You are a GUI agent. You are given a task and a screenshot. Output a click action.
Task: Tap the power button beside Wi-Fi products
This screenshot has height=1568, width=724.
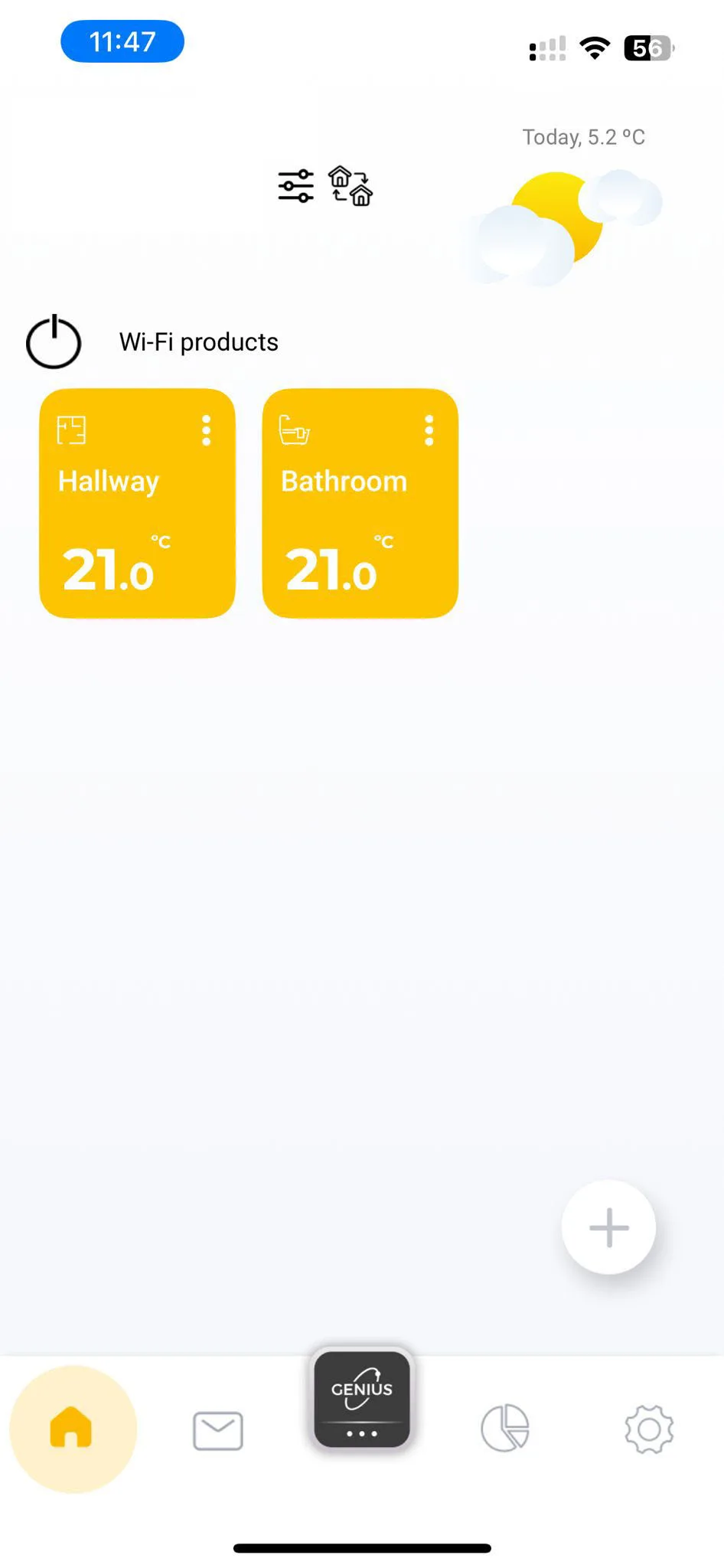pos(54,342)
